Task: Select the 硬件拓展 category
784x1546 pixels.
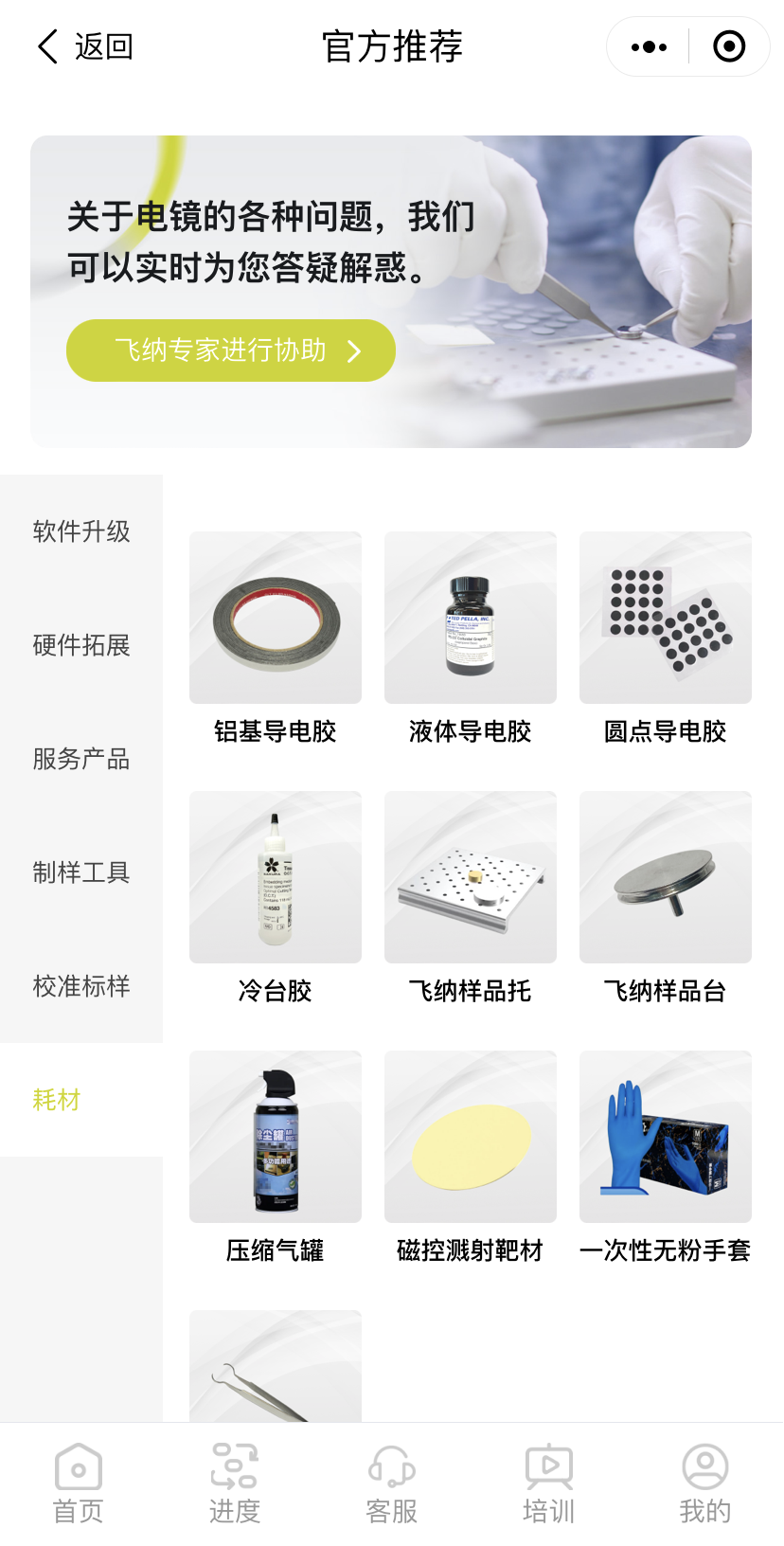Action: 81,645
